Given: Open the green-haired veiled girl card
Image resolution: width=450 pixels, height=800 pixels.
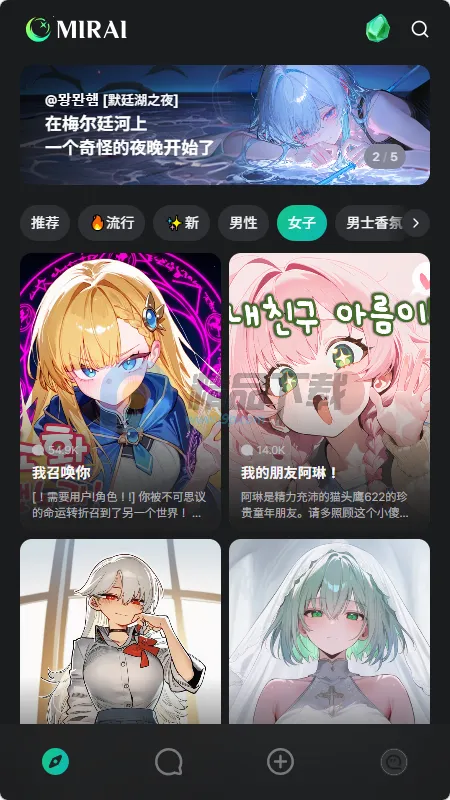Looking at the screenshot, I should 330,632.
